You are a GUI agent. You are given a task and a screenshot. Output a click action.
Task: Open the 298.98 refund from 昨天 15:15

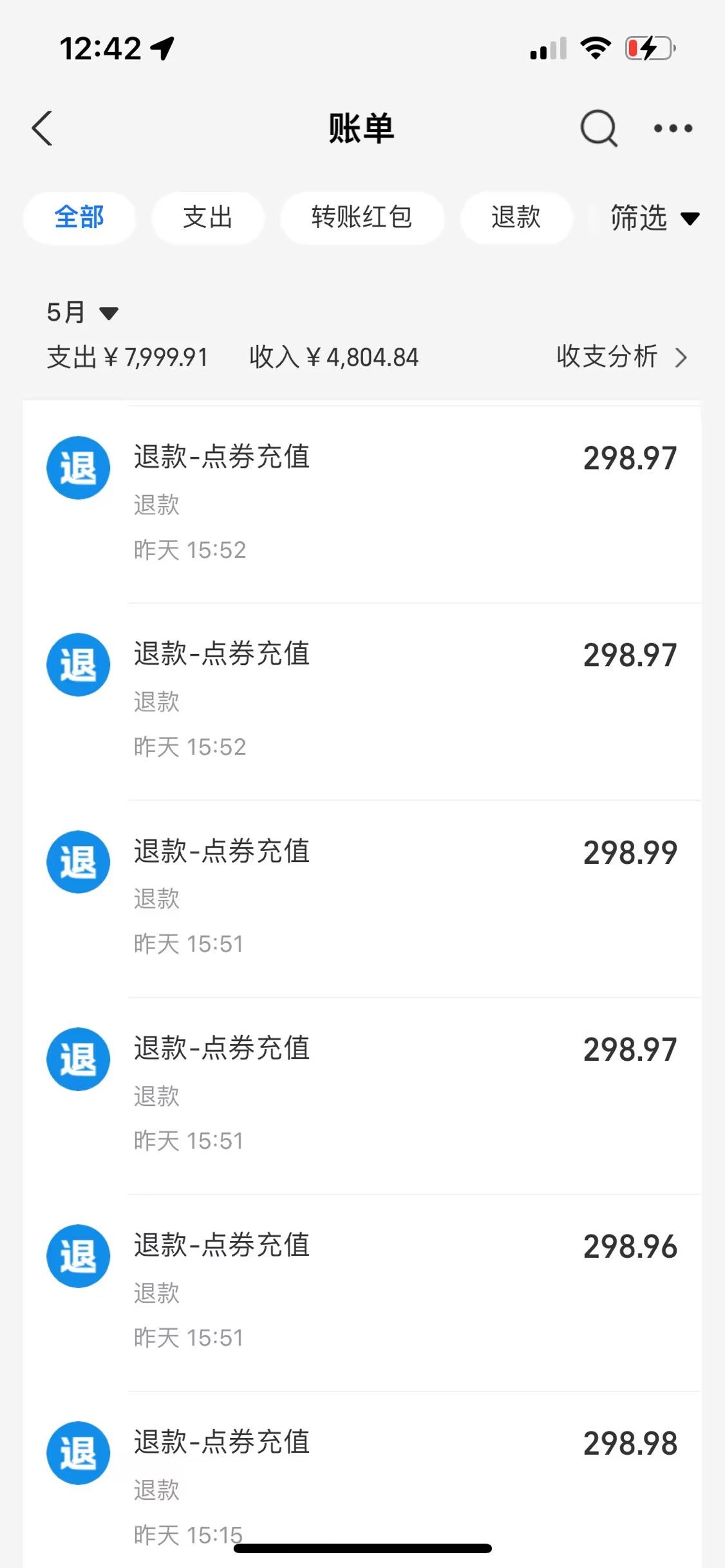pos(406,1480)
